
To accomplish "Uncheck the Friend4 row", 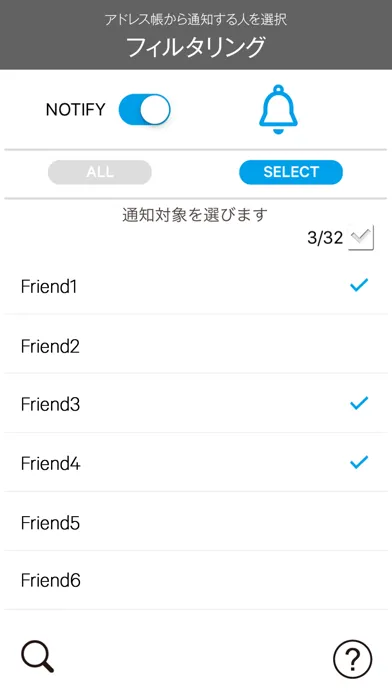I will click(196, 463).
